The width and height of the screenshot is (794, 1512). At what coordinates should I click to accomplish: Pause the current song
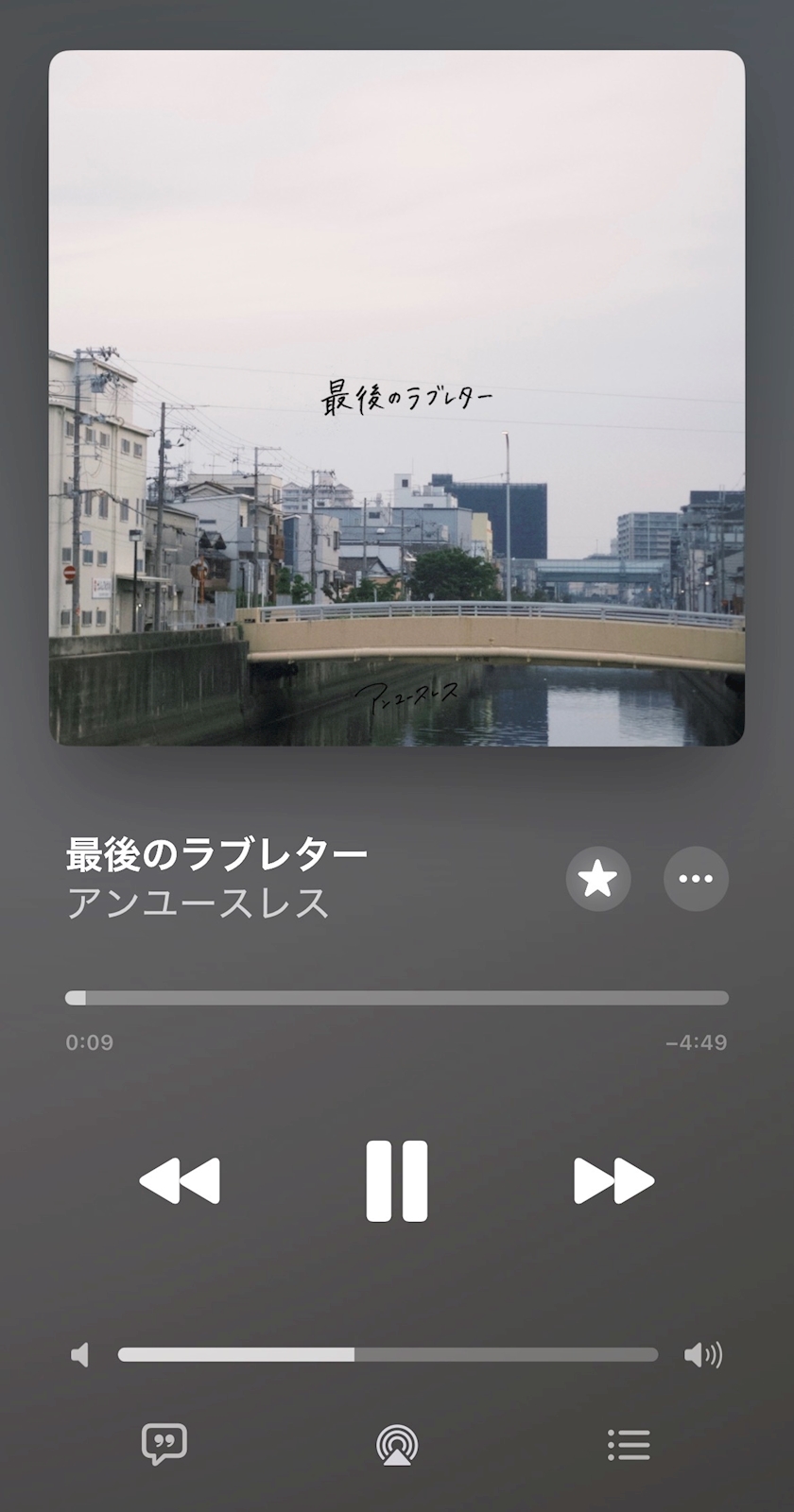point(397,1180)
